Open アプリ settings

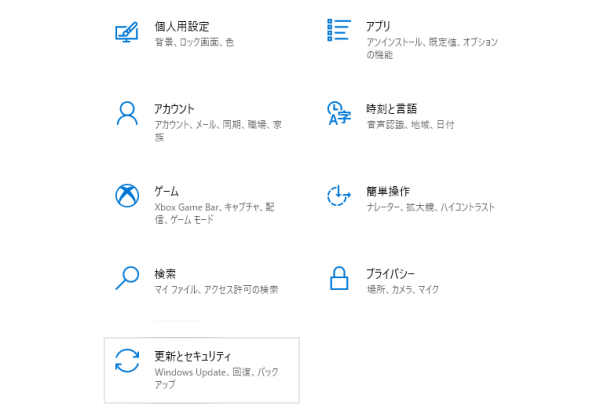pos(379,26)
